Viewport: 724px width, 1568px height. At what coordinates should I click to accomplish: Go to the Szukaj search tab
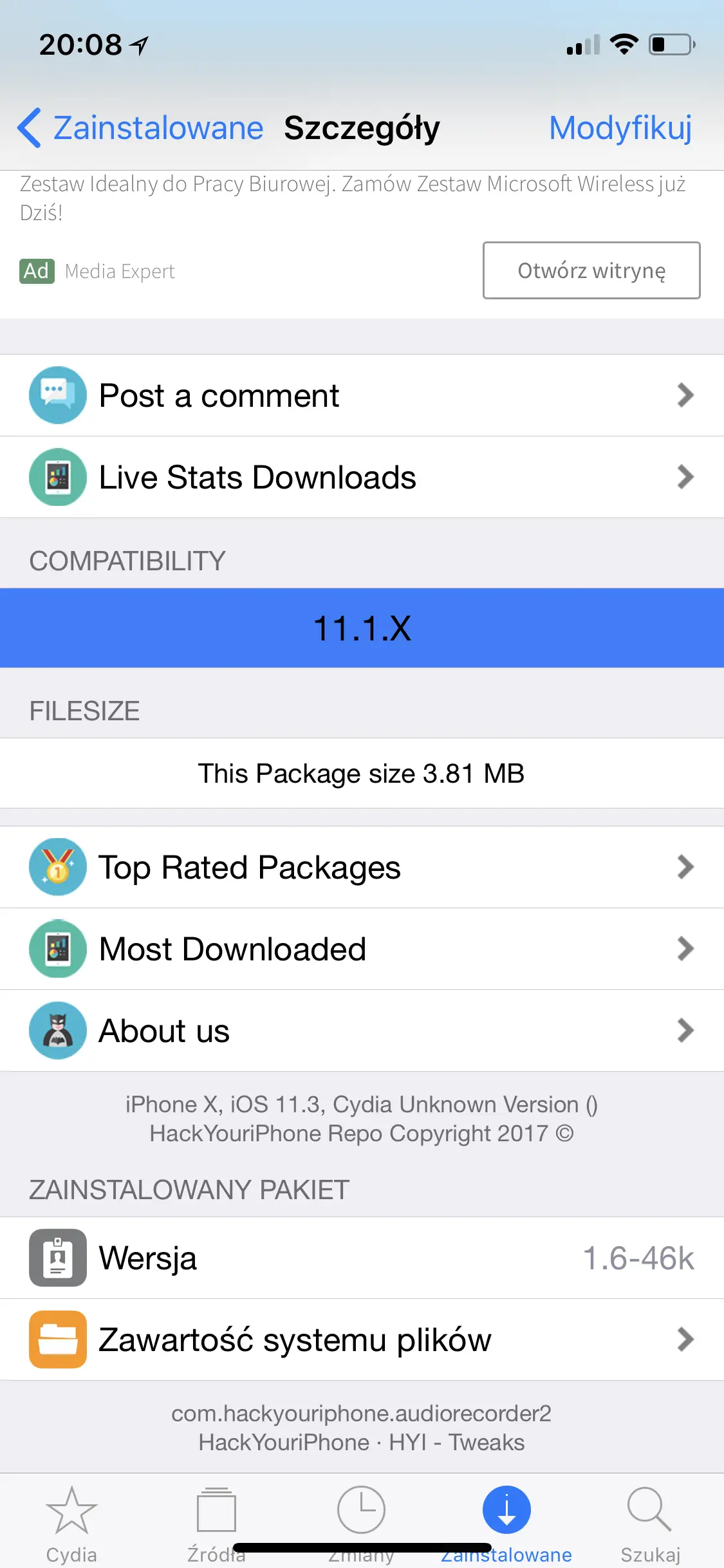click(x=650, y=1522)
